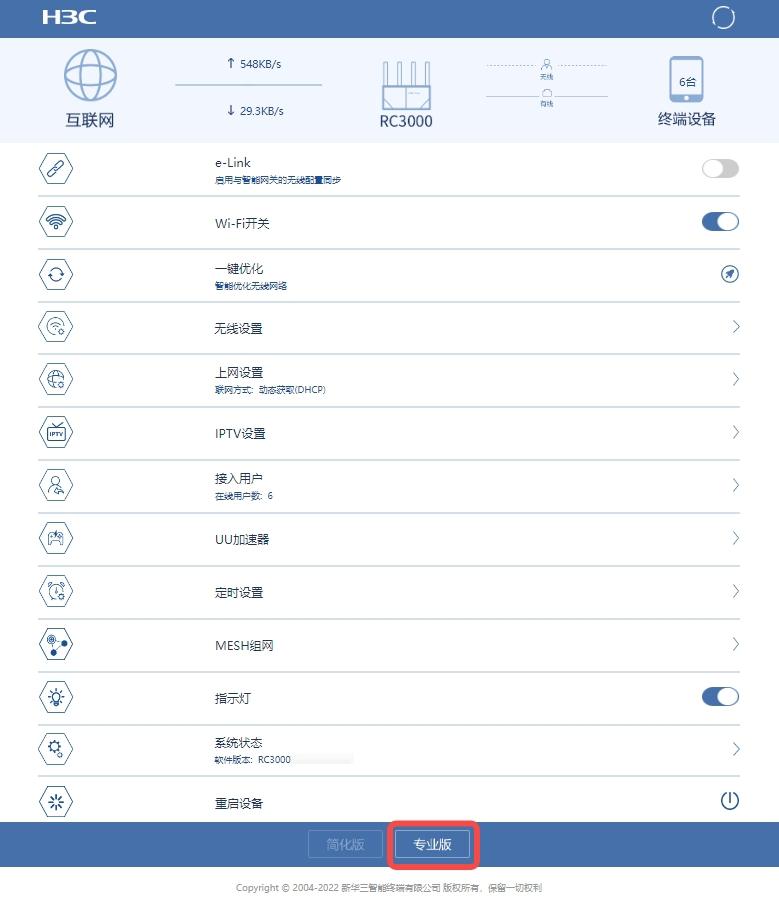Tap the refresh icon in header
This screenshot has width=779, height=900.
[723, 18]
